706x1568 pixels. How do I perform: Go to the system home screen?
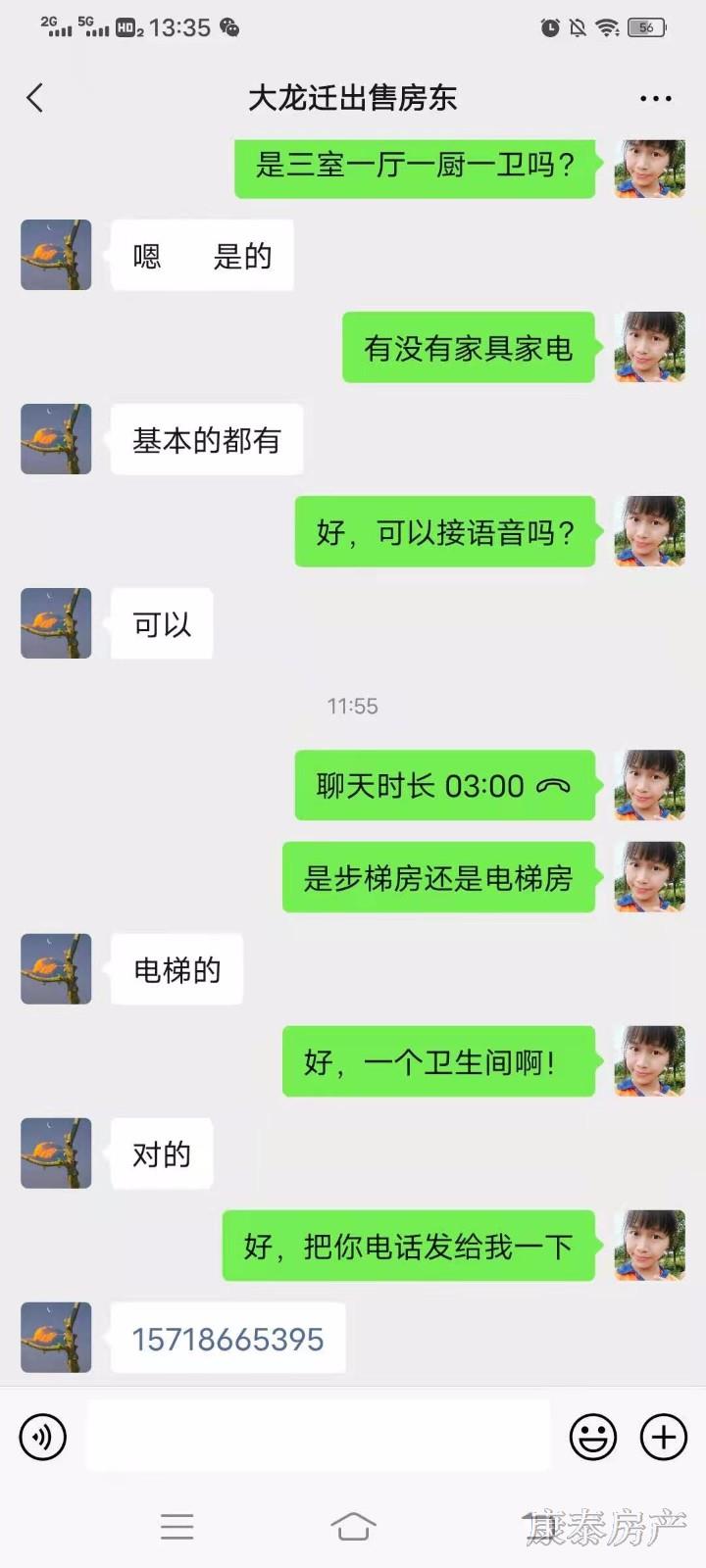353,1526
